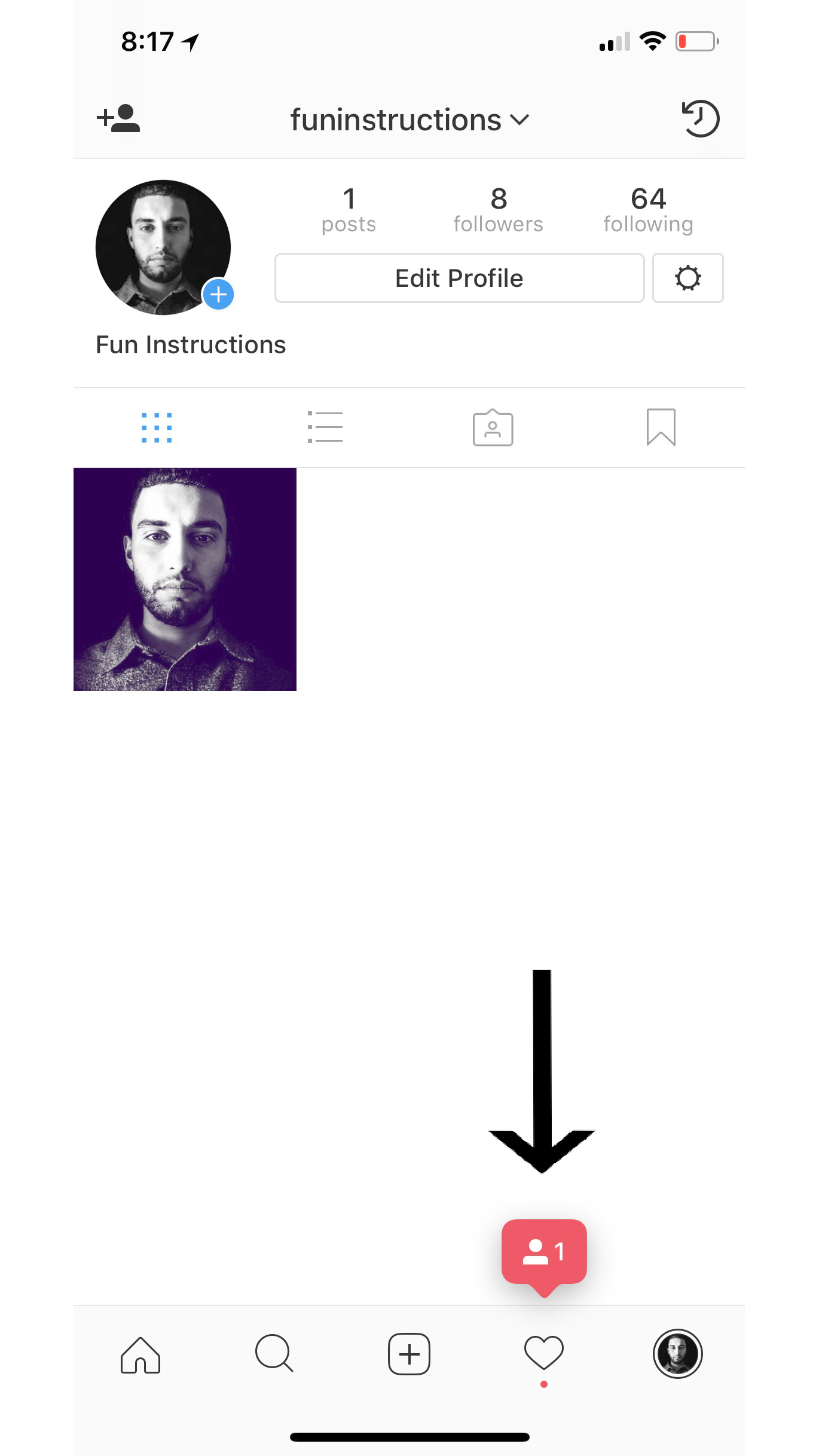Open the archive clock icon
Viewport: 819px width, 1456px height.
(700, 118)
